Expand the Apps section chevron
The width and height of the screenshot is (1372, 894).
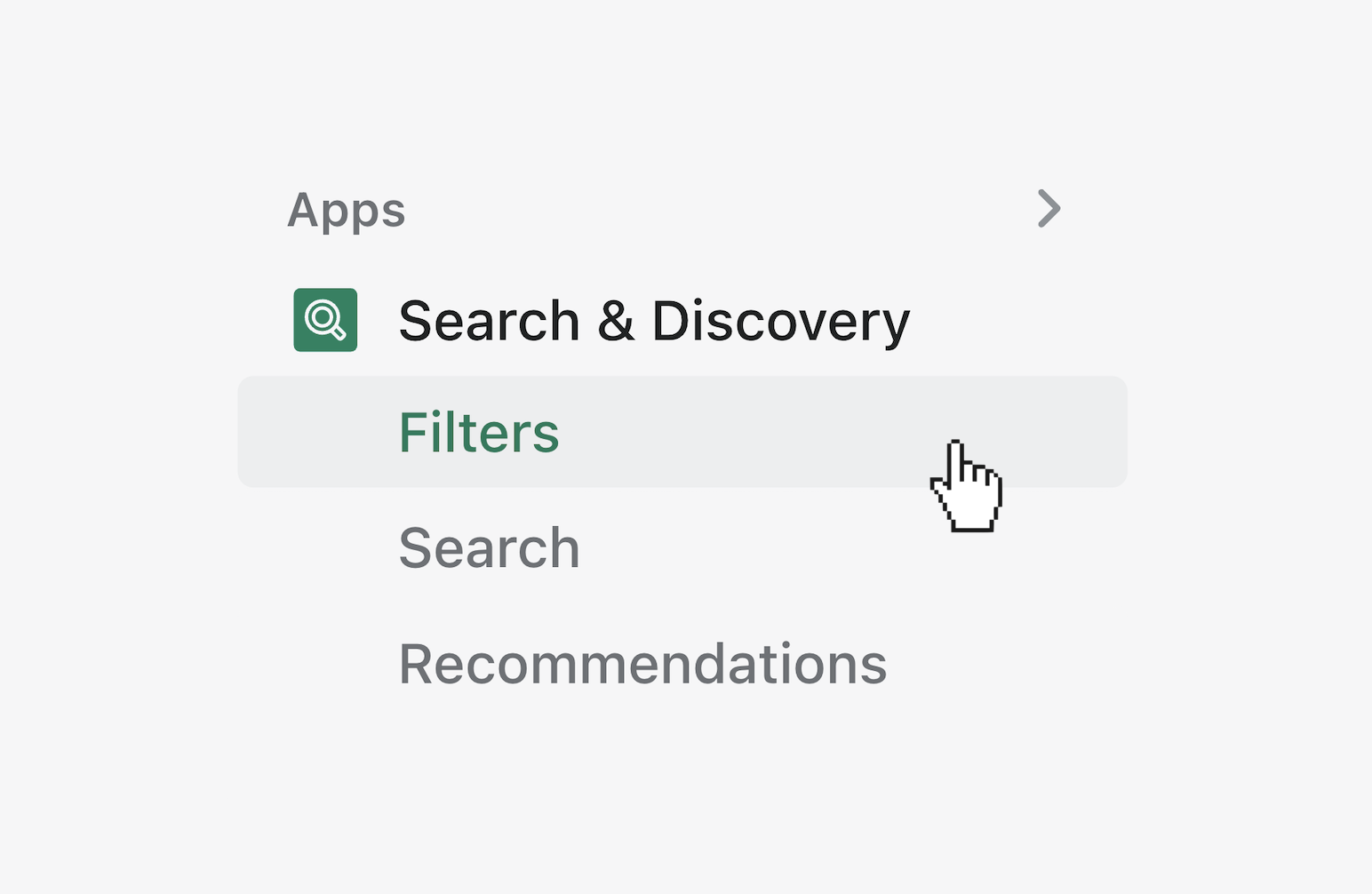click(x=1049, y=209)
